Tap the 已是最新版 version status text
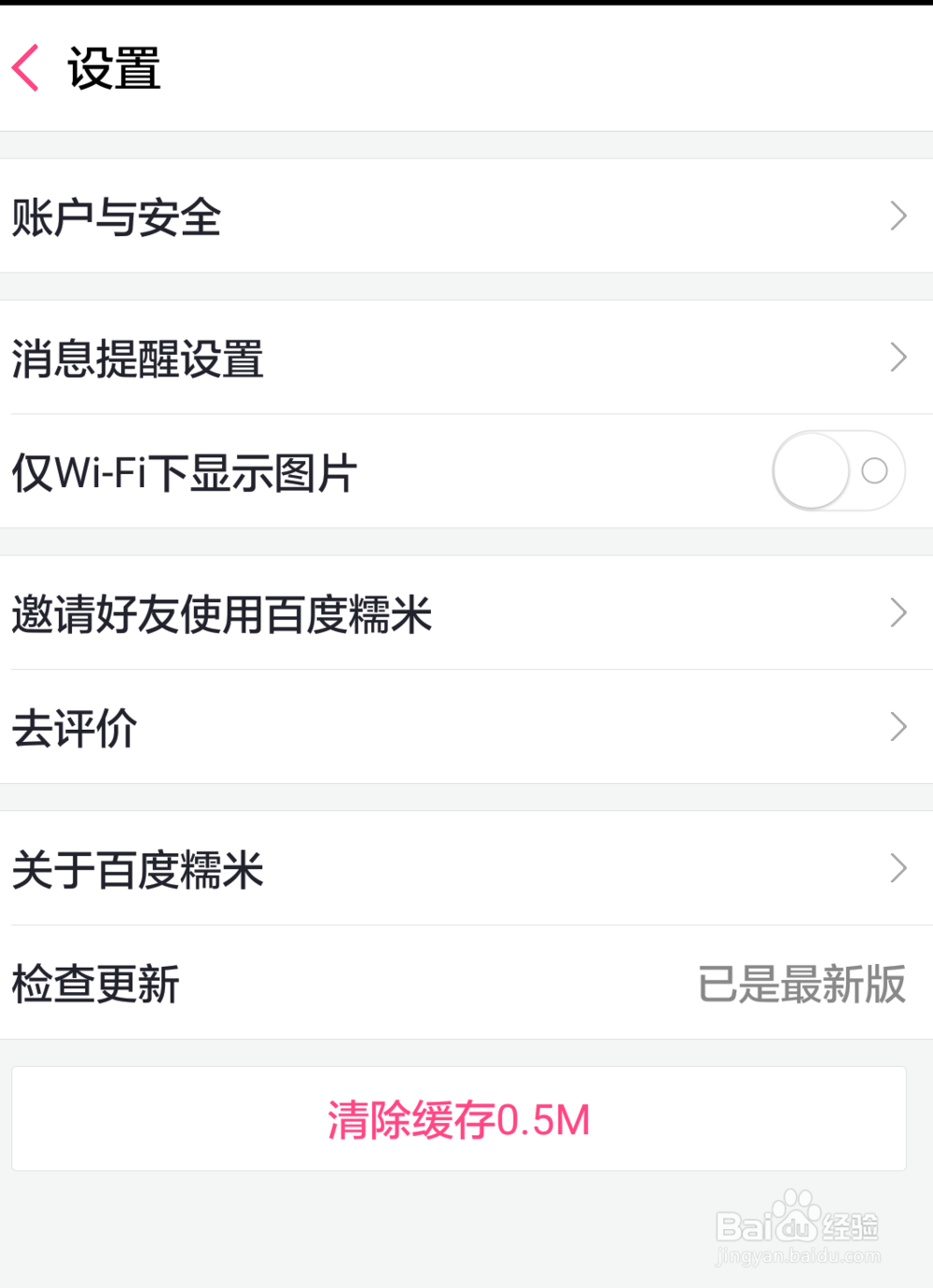Viewport: 933px width, 1288px height. (802, 985)
